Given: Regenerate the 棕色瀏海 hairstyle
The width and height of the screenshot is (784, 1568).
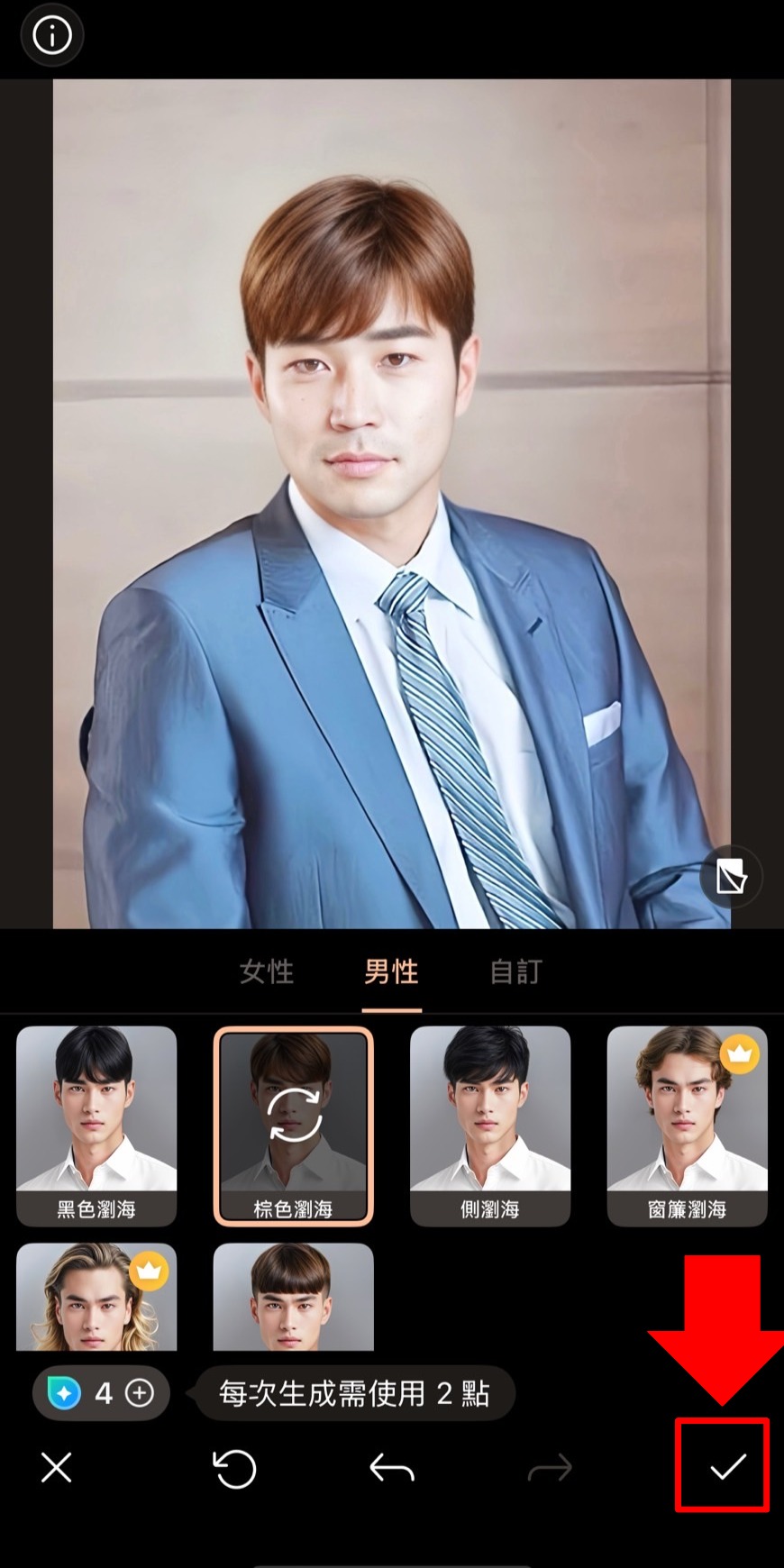Looking at the screenshot, I should (x=293, y=1116).
